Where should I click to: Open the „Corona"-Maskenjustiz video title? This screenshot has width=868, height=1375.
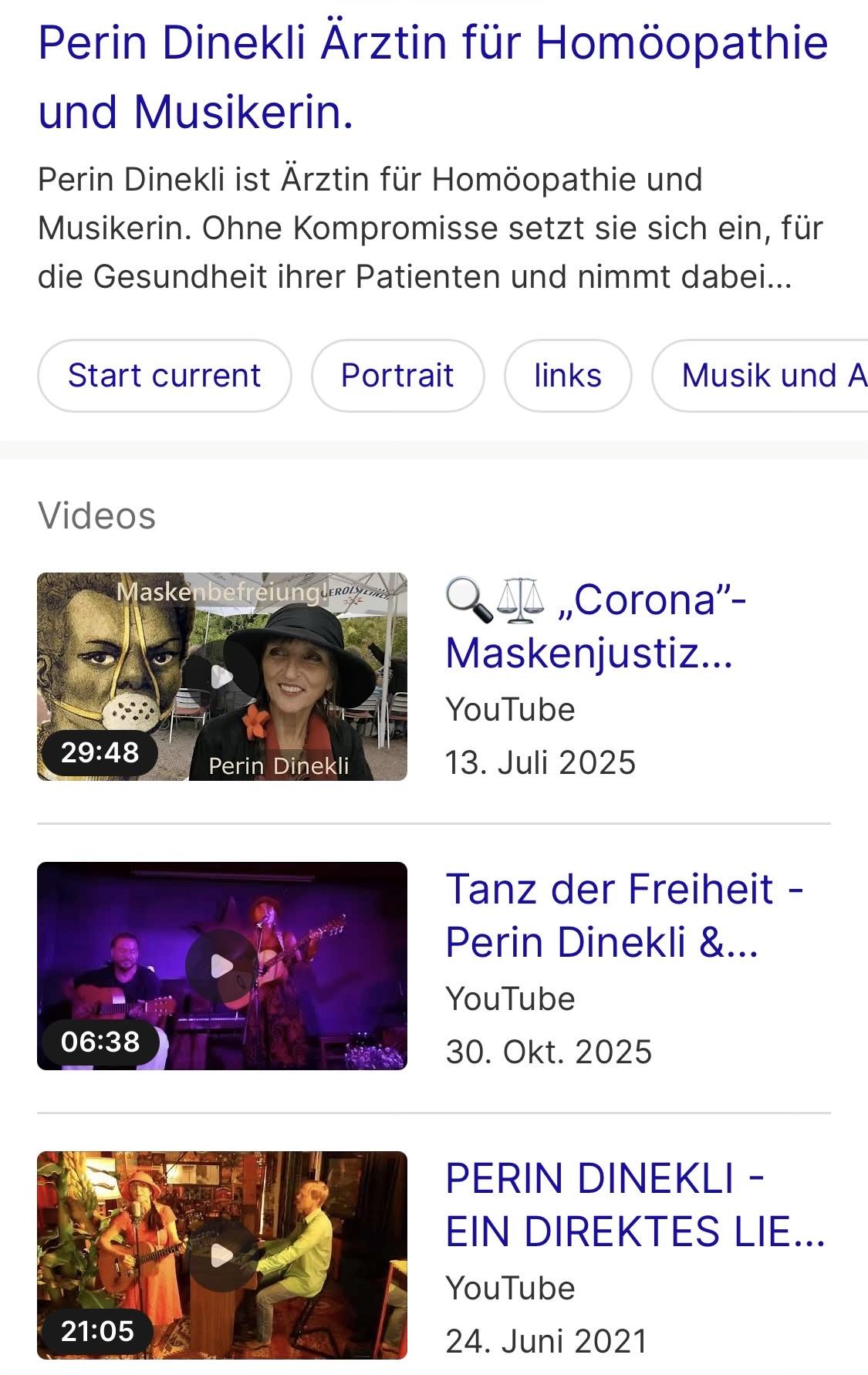click(596, 626)
